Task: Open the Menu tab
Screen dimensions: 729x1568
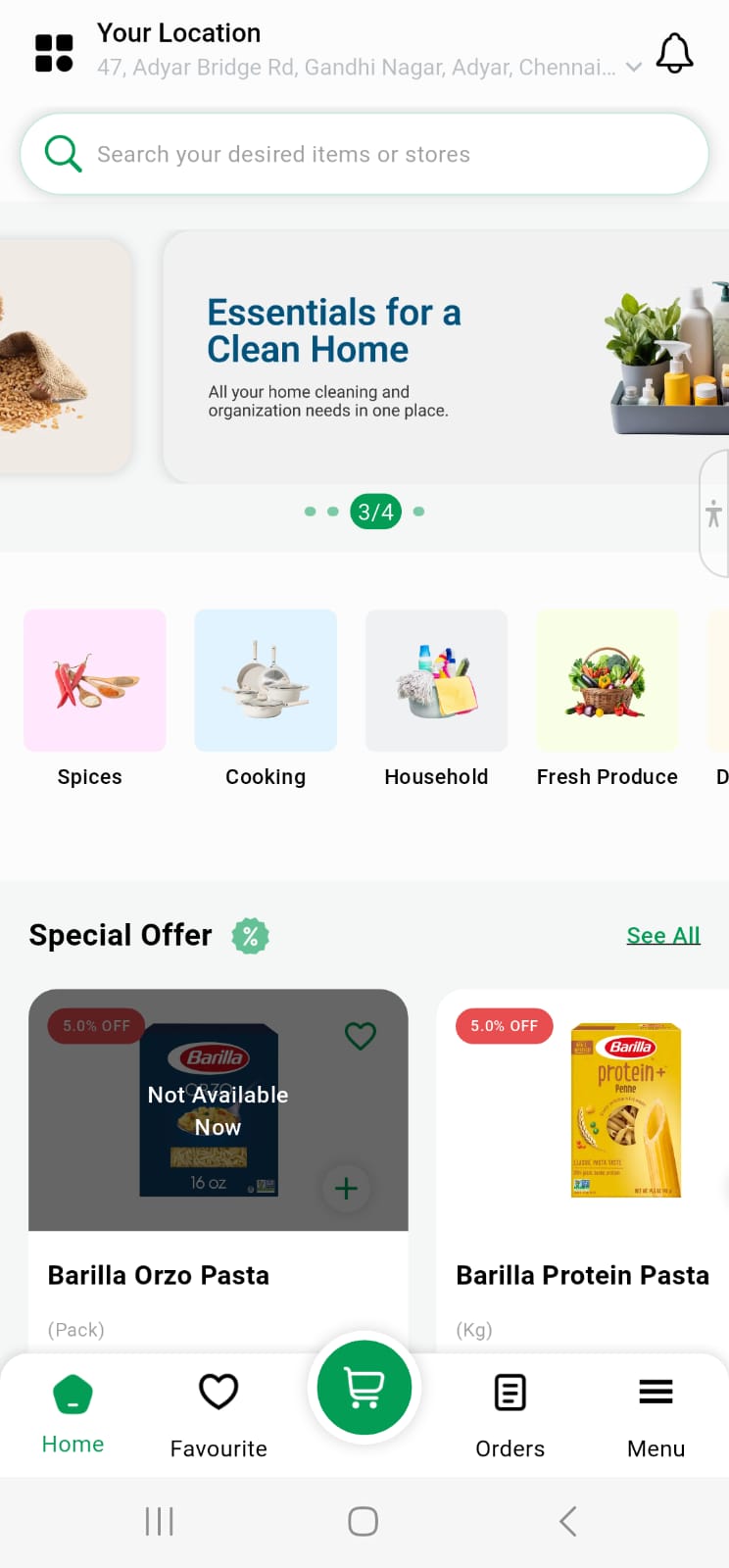Action: [x=656, y=1411]
